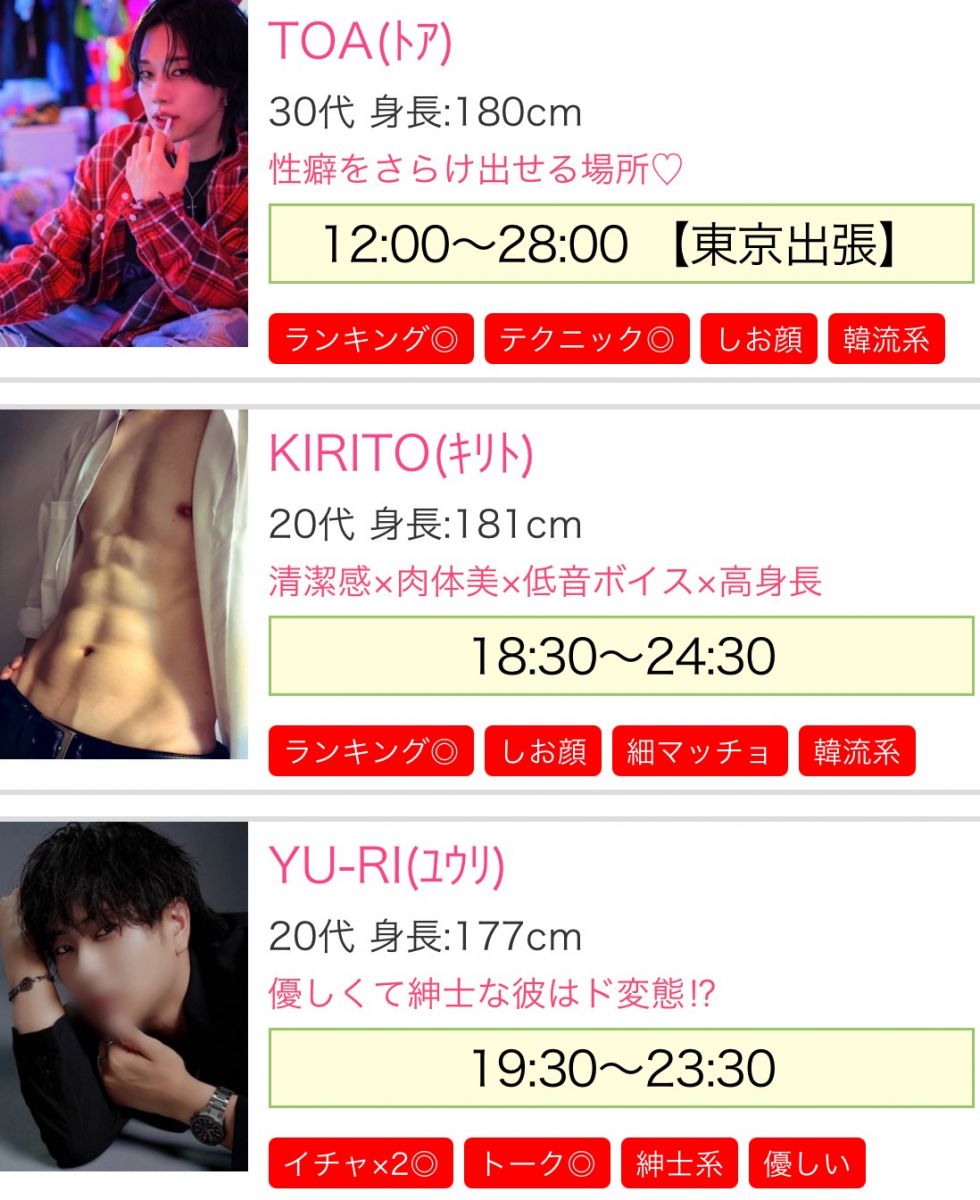Tap the テクニック◎ tag under TOA
This screenshot has width=980, height=1200.
pos(587,340)
